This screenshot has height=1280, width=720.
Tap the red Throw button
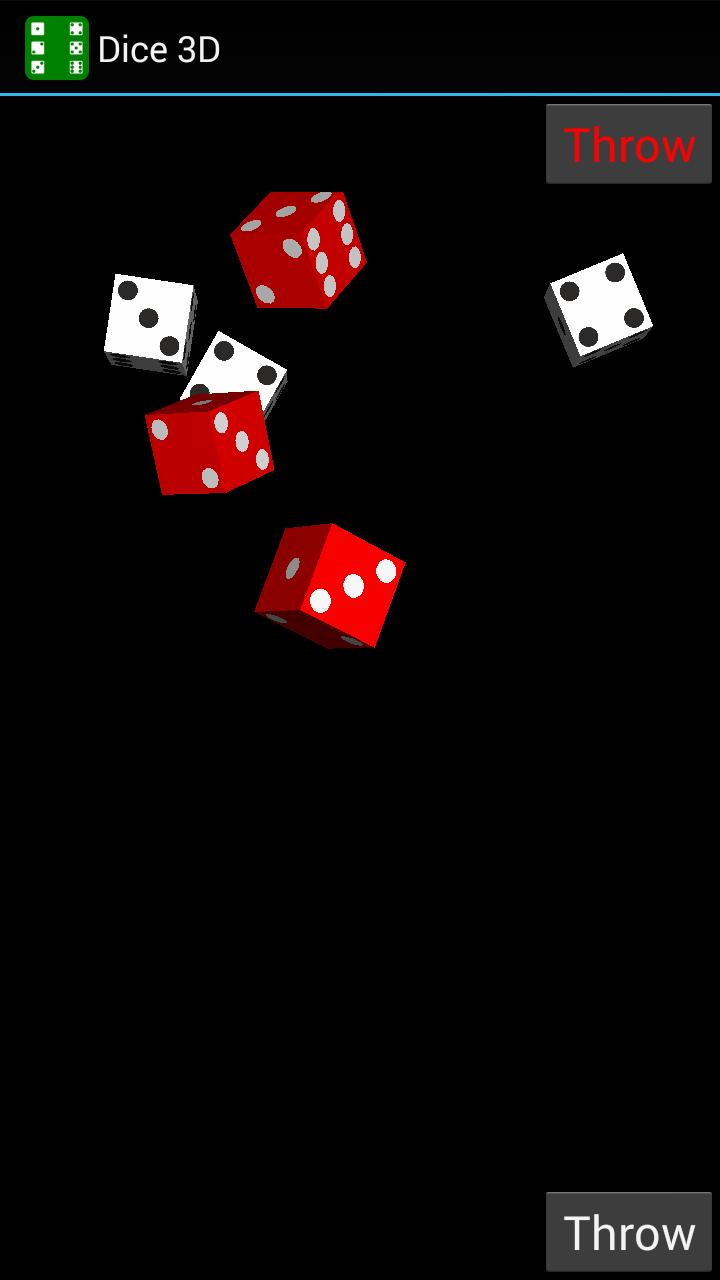628,144
